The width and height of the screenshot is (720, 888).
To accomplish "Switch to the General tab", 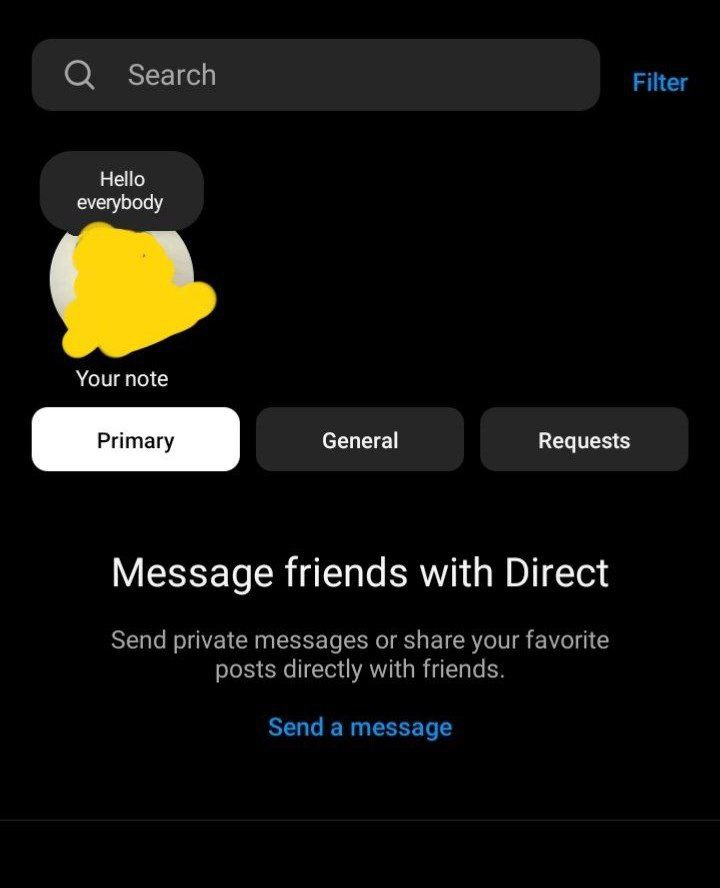I will click(x=360, y=440).
